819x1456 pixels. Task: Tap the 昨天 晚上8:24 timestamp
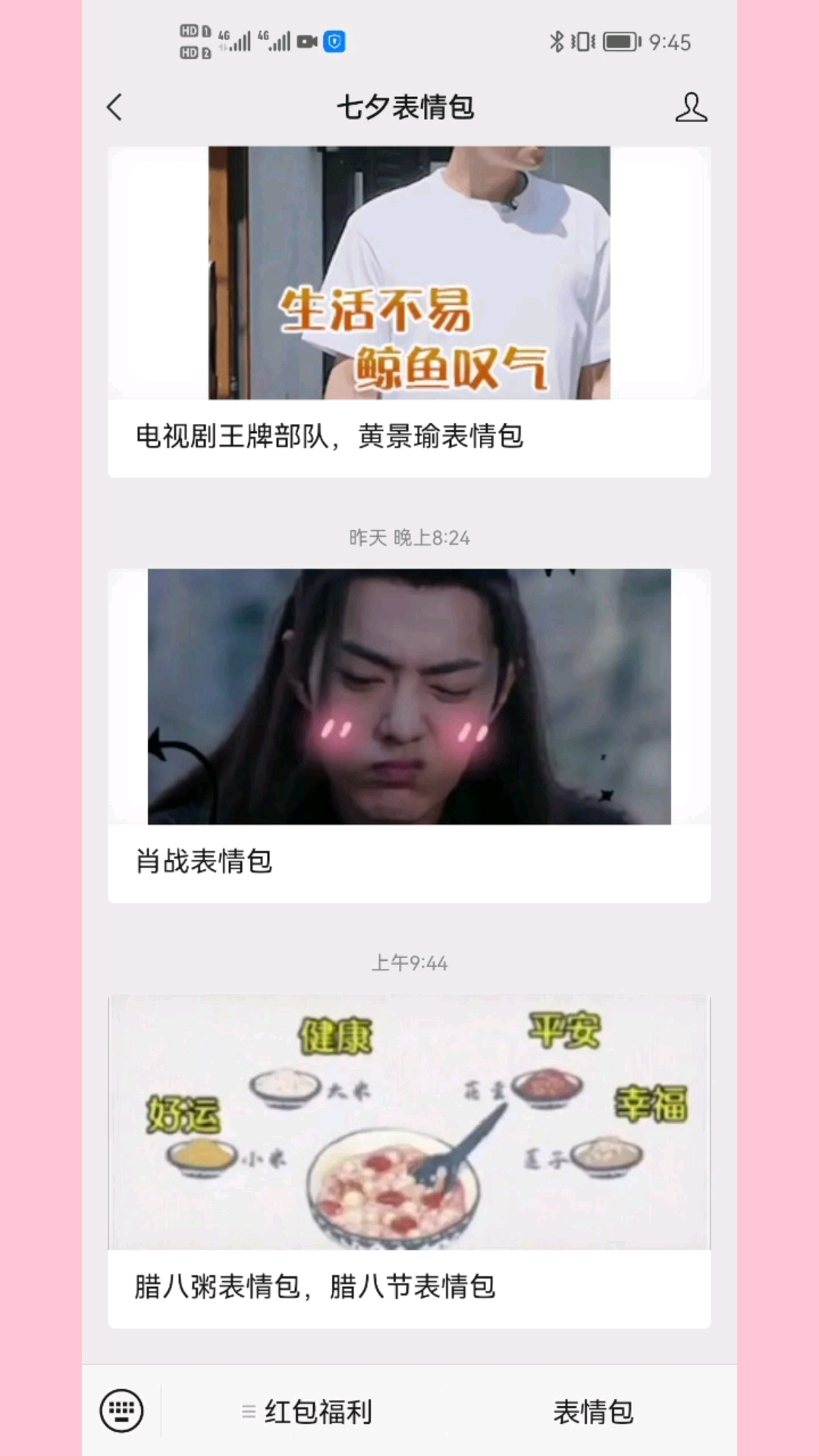point(409,538)
